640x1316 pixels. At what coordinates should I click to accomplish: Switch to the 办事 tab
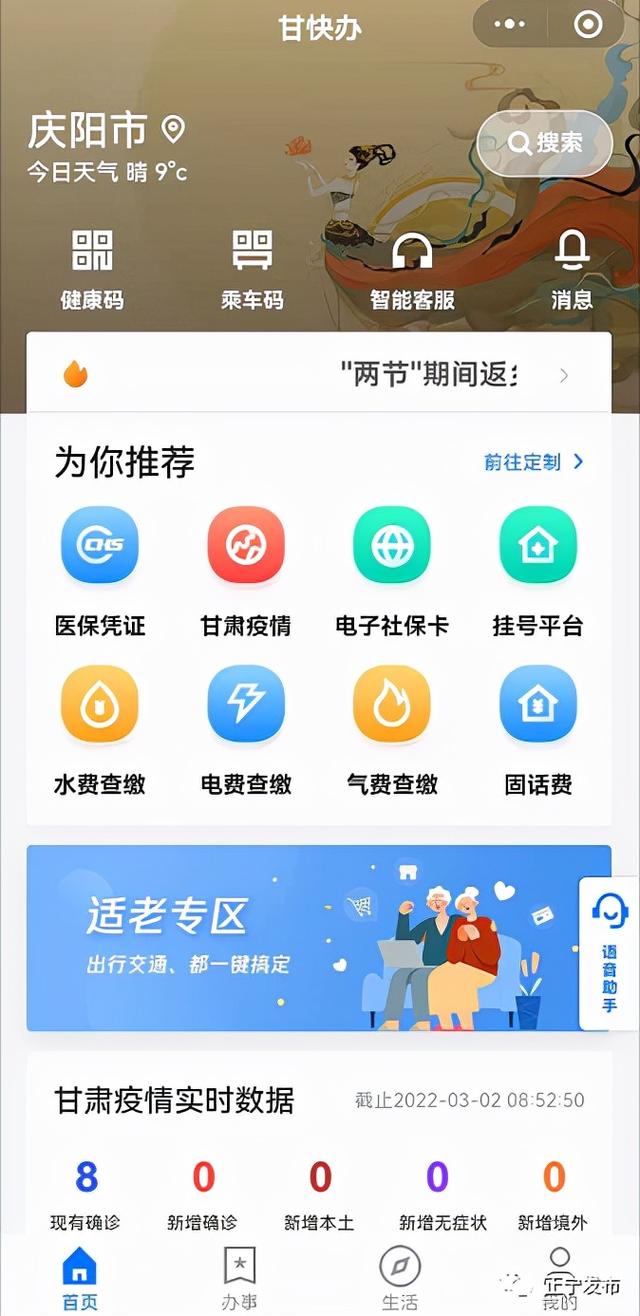click(239, 1279)
